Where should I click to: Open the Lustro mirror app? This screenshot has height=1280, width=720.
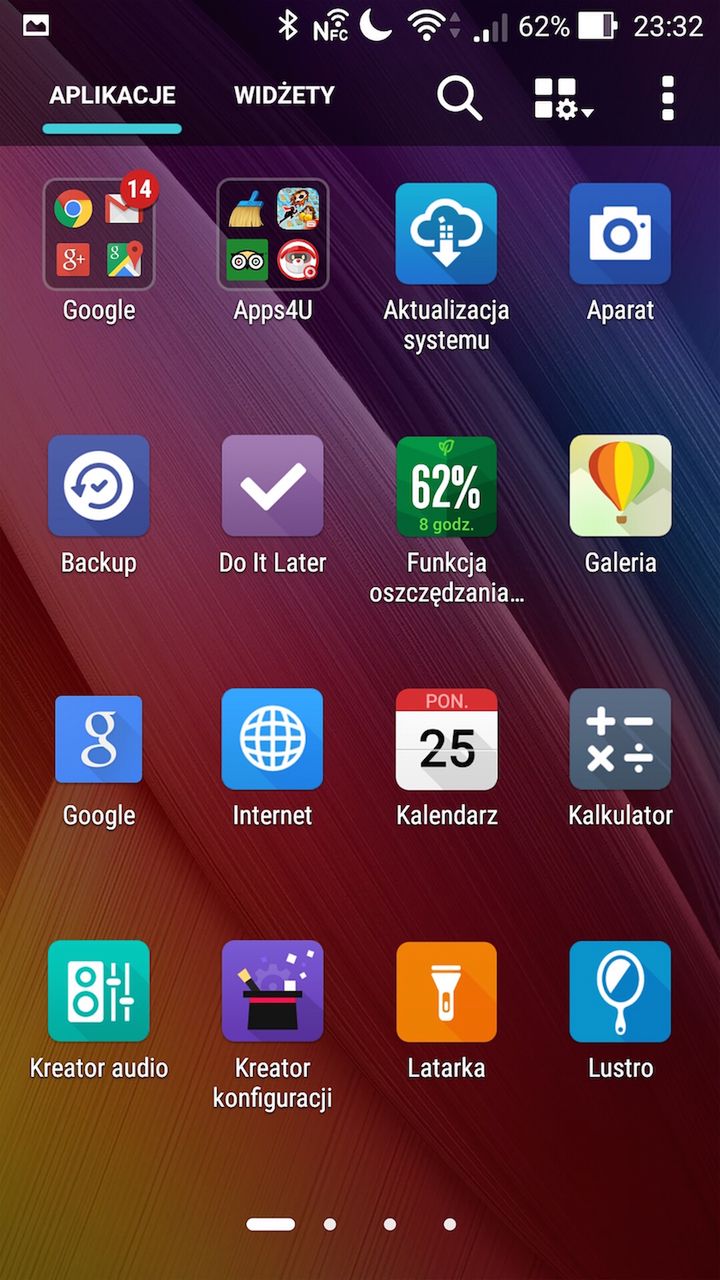620,991
